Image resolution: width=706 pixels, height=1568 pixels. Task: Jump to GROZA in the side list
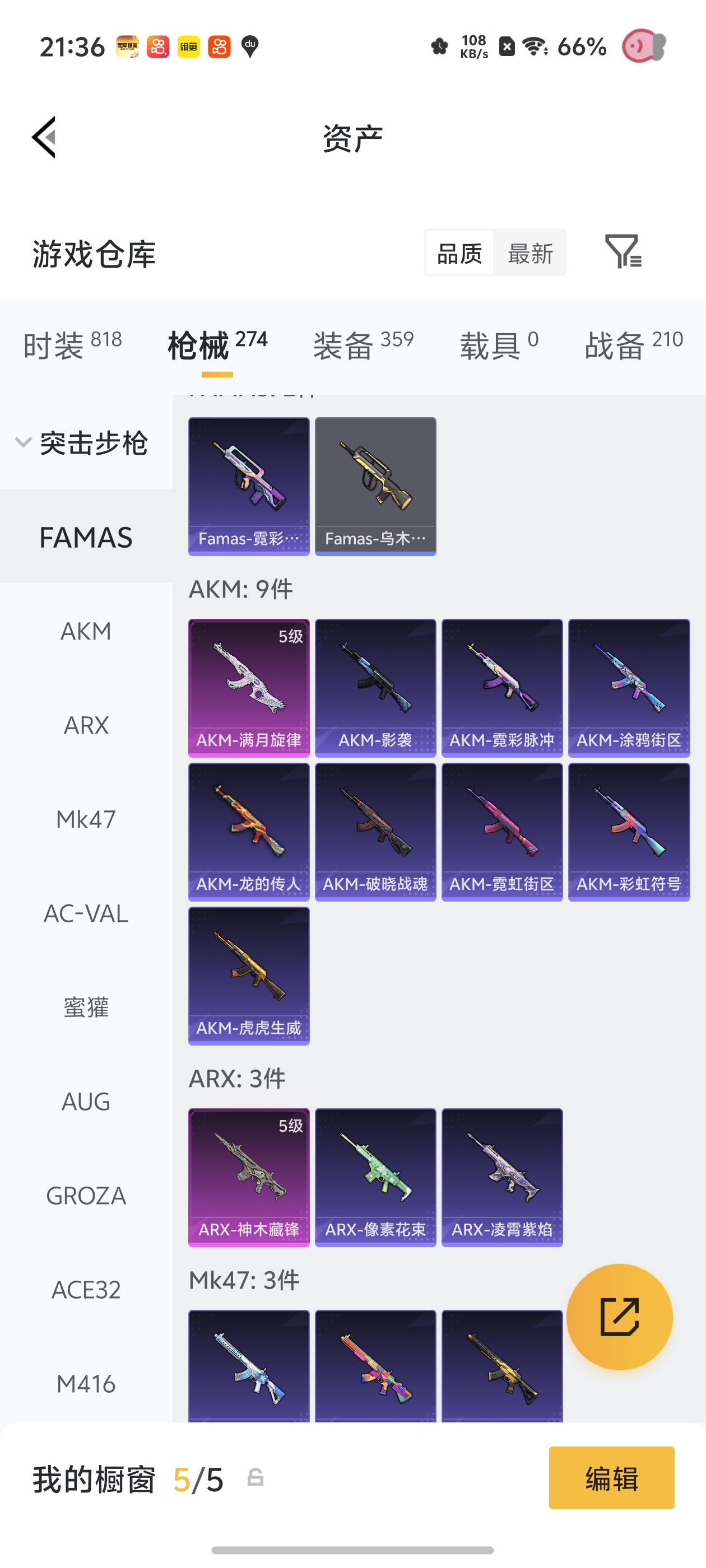pos(86,1196)
